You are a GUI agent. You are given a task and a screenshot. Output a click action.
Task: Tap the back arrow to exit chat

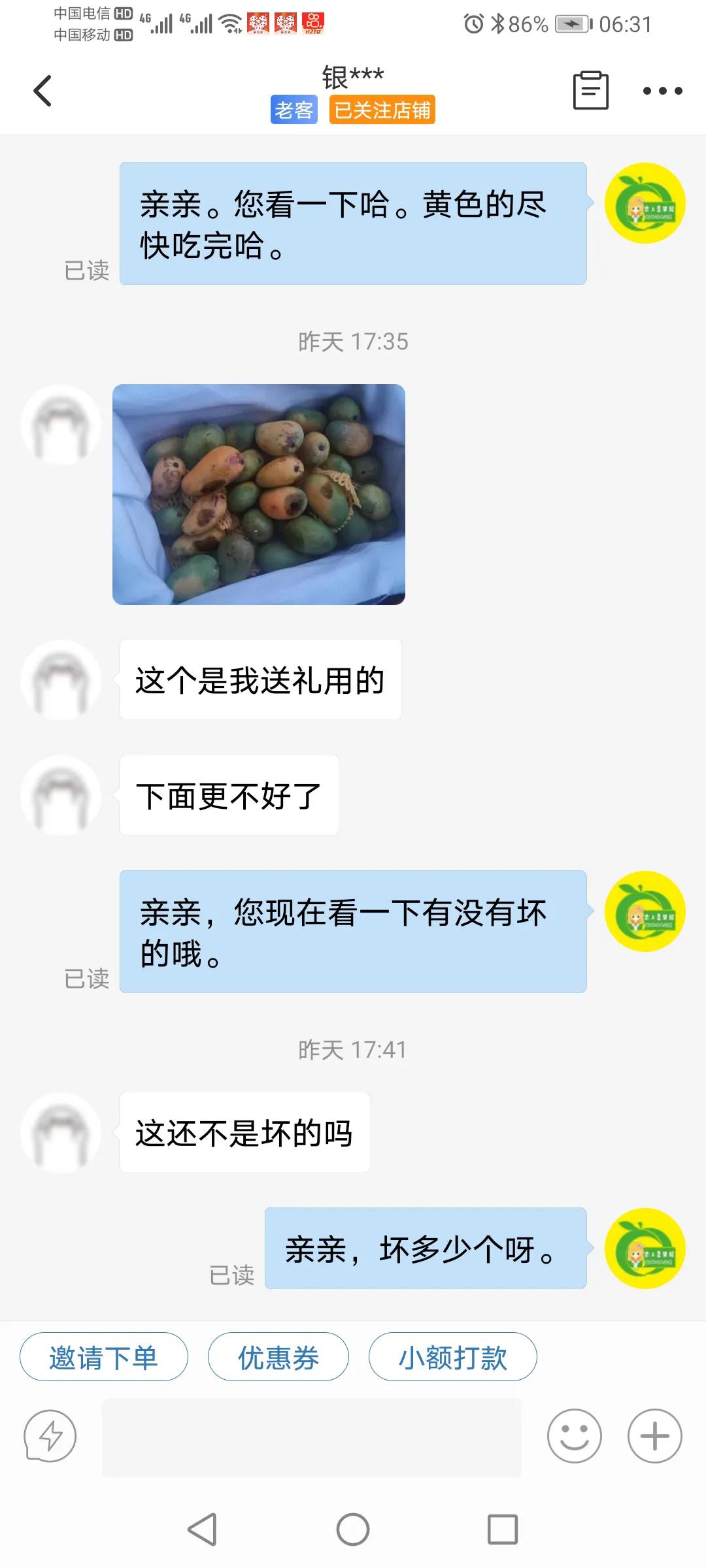click(x=43, y=90)
